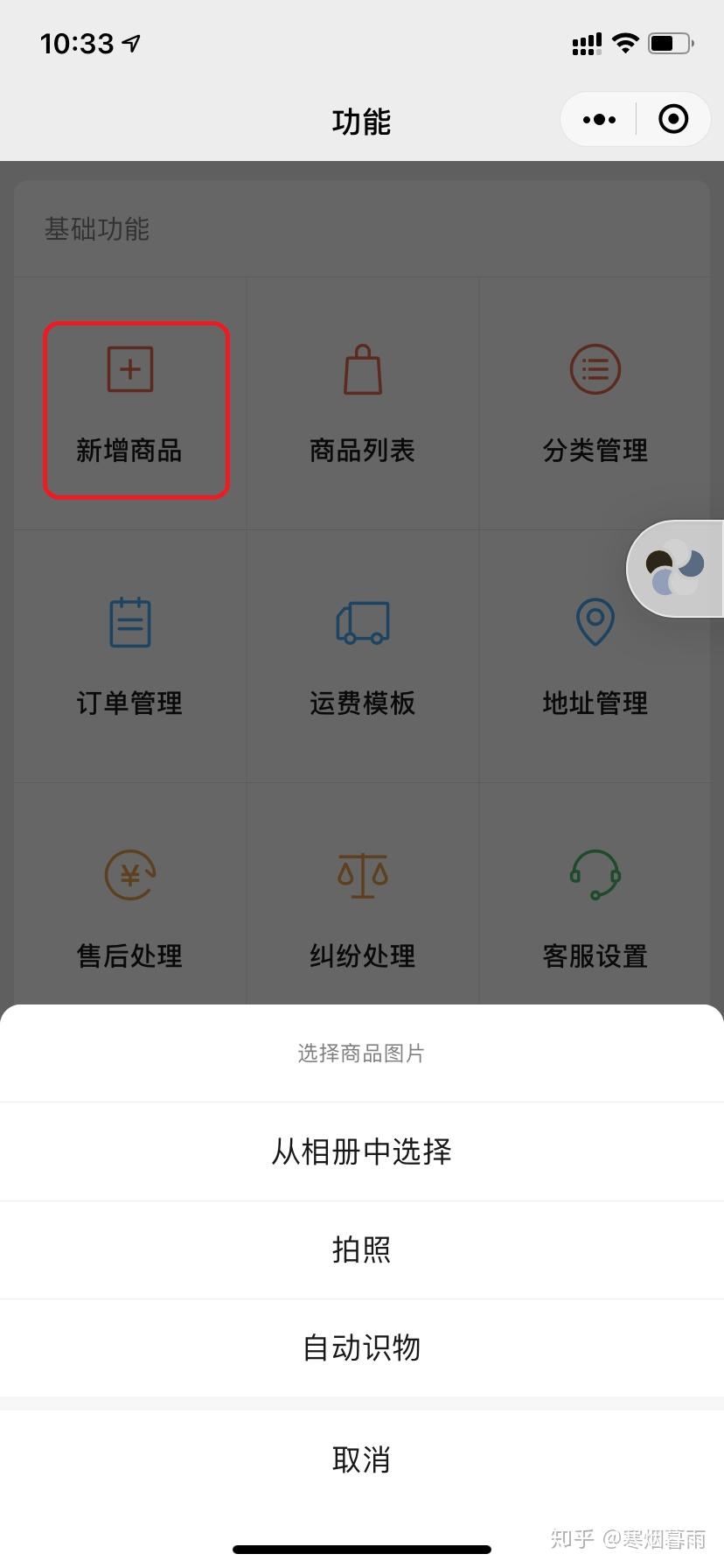Open 地址管理 address management

[595, 656]
